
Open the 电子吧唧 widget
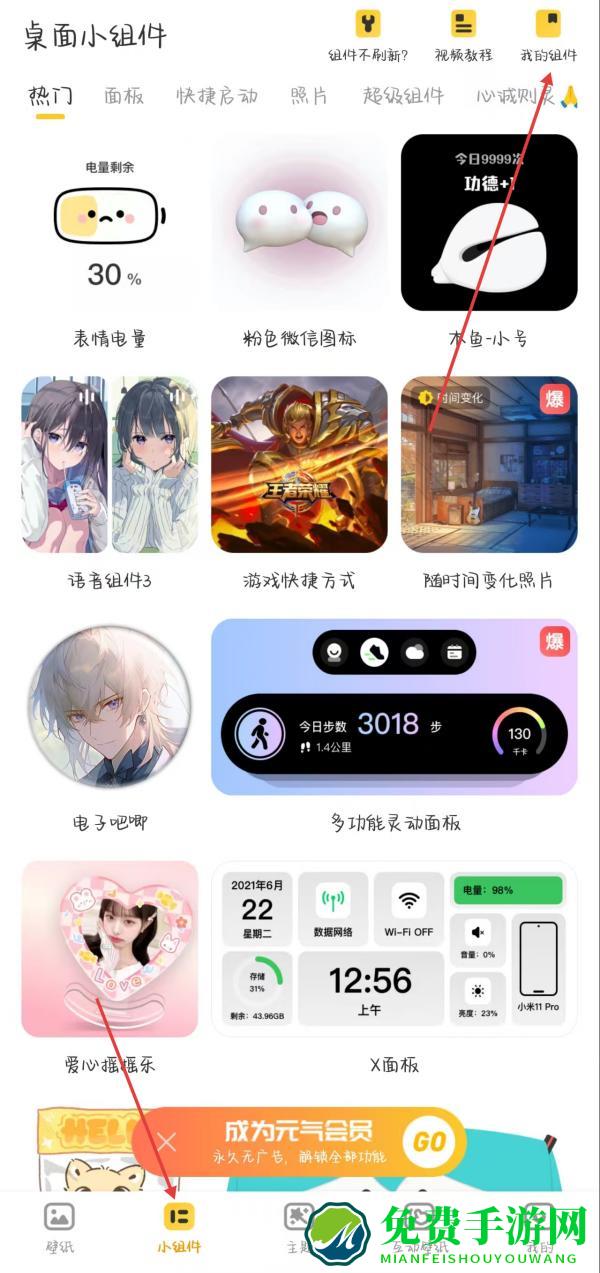110,708
